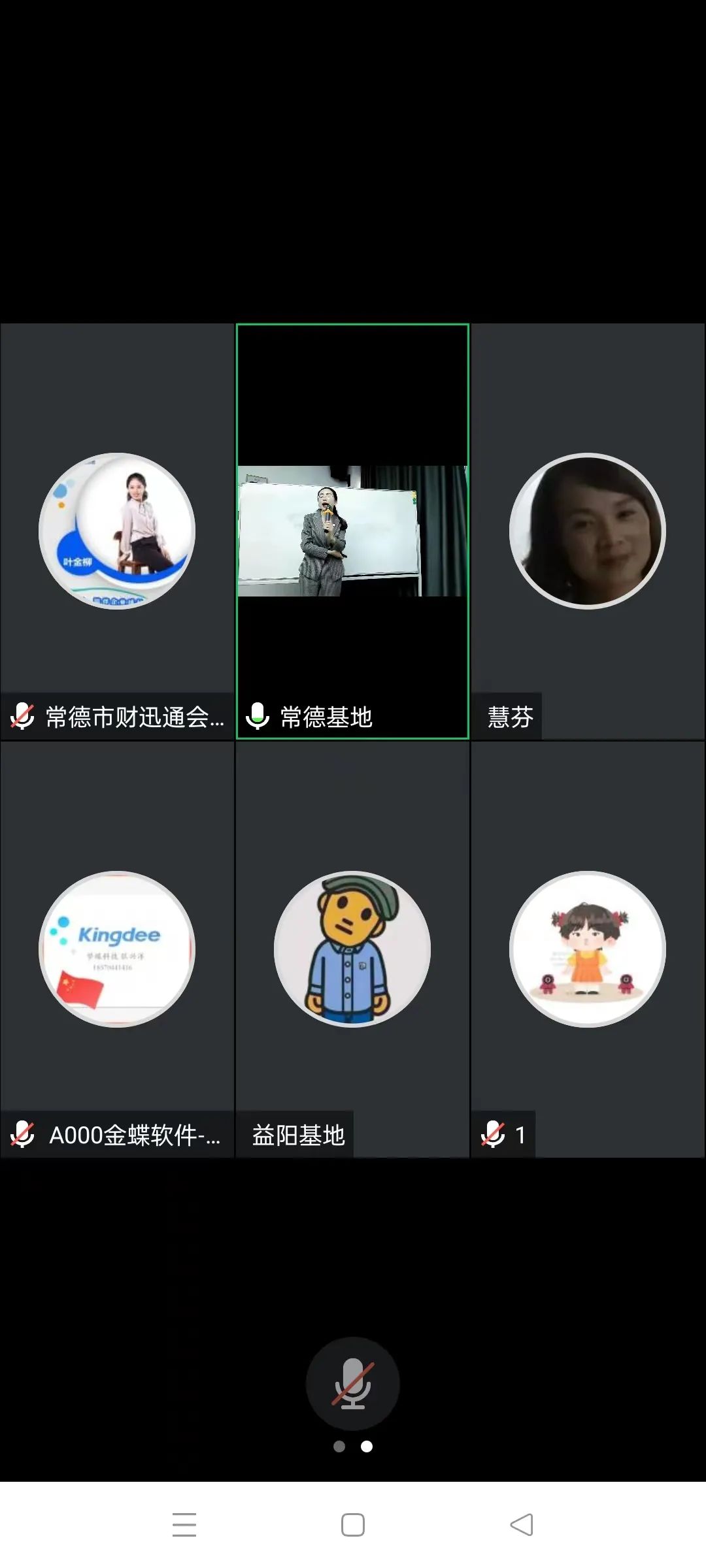Select the 慧芬 participant tile
Image resolution: width=706 pixels, height=1568 pixels.
(x=587, y=531)
